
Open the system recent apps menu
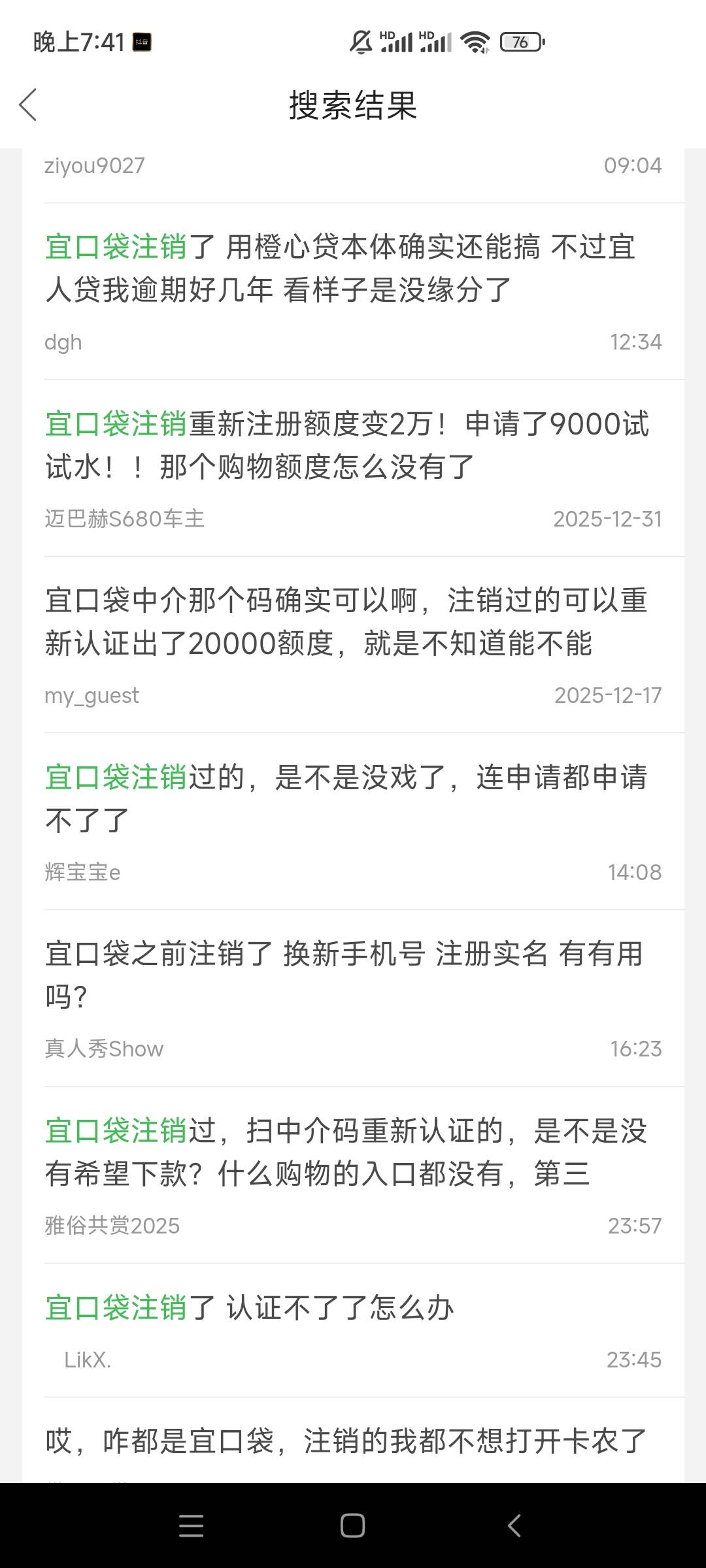(191, 1526)
